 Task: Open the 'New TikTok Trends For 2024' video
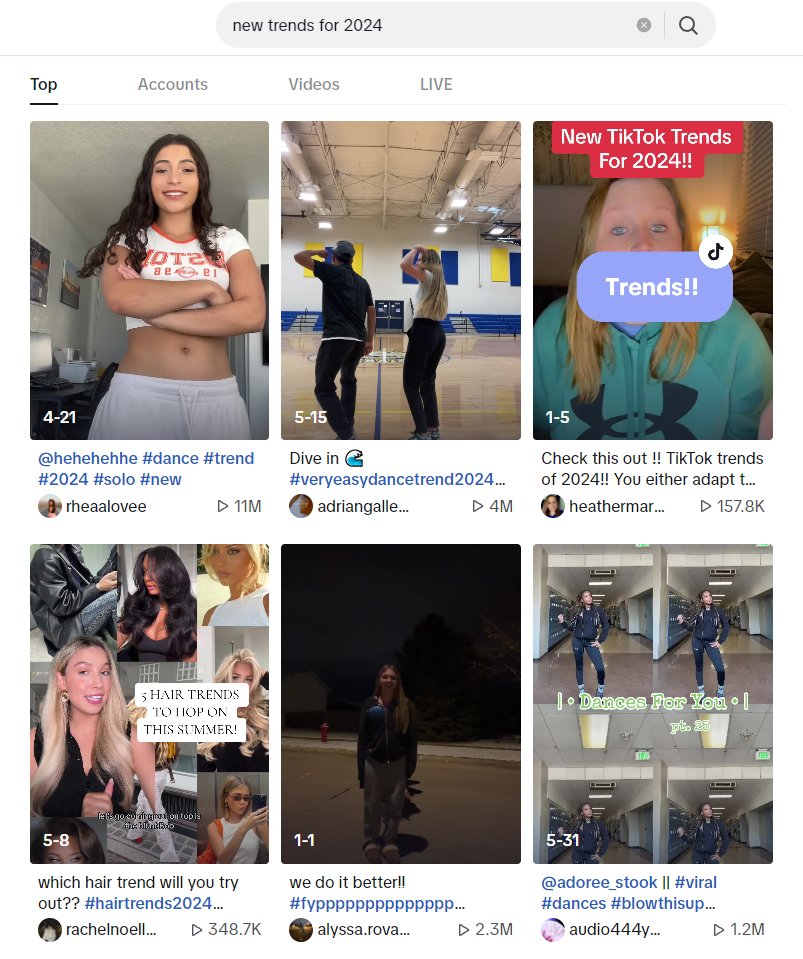[652, 280]
